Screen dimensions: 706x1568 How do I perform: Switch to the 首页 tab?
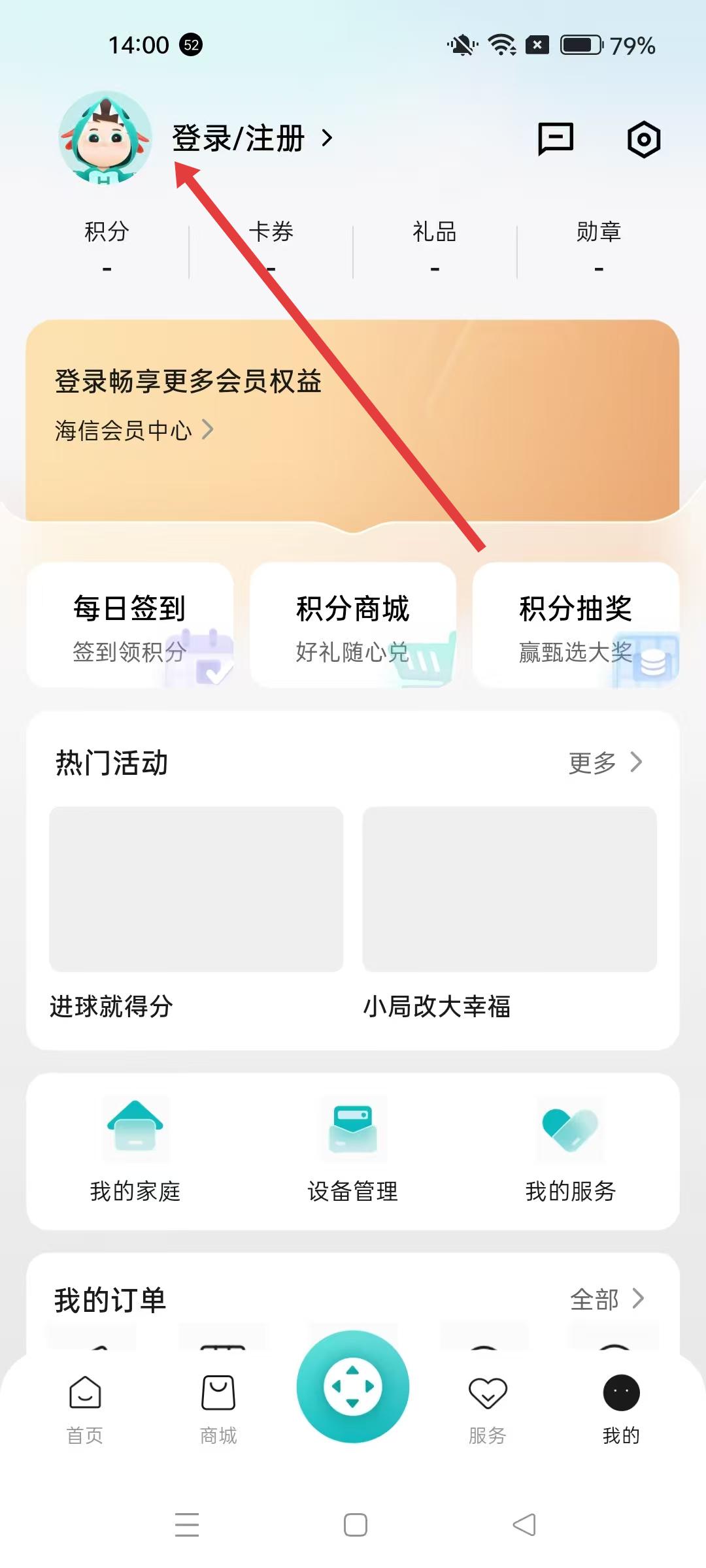coord(85,1409)
